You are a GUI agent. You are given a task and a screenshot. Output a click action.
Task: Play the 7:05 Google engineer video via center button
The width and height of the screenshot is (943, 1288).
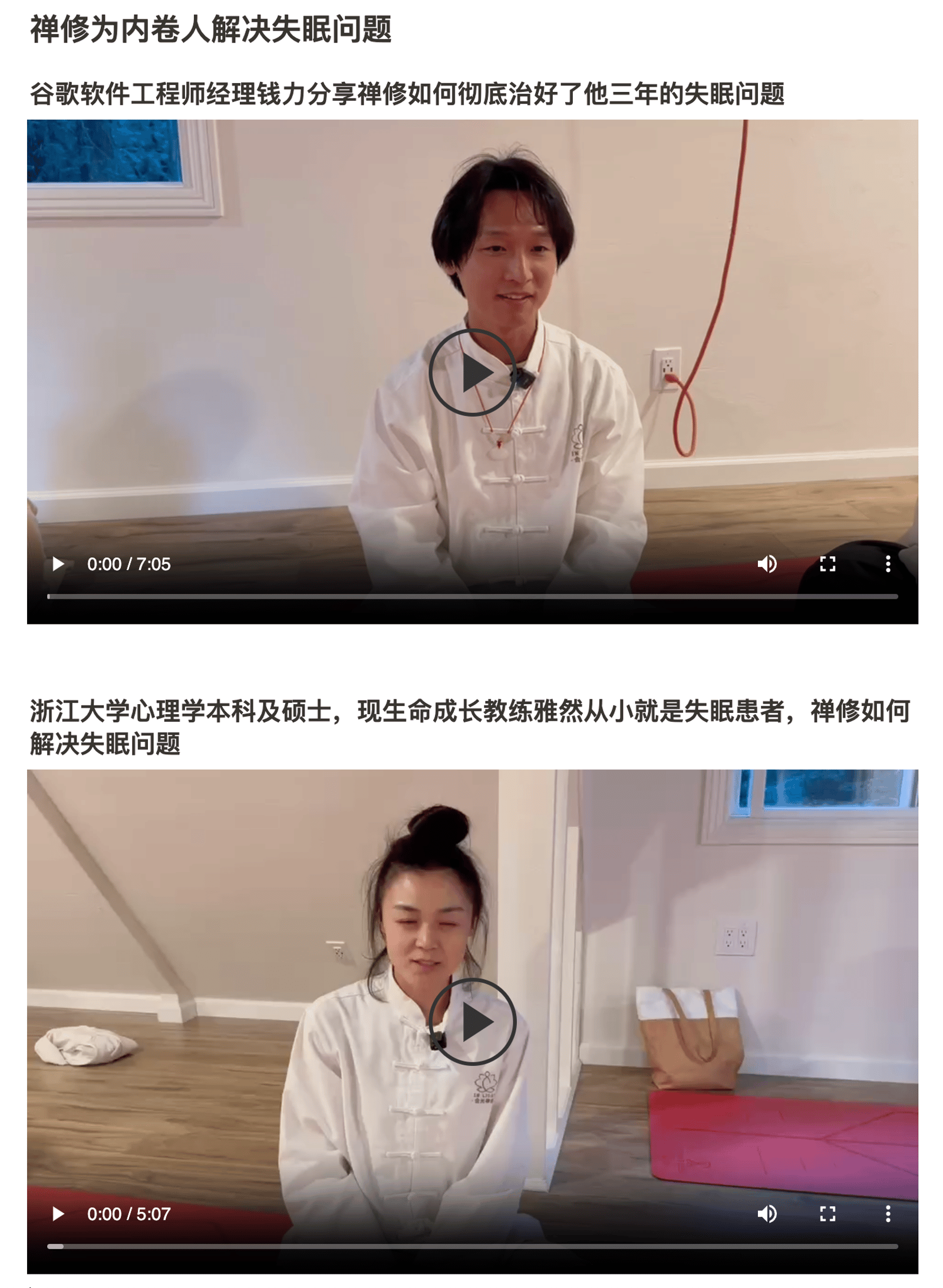[472, 372]
